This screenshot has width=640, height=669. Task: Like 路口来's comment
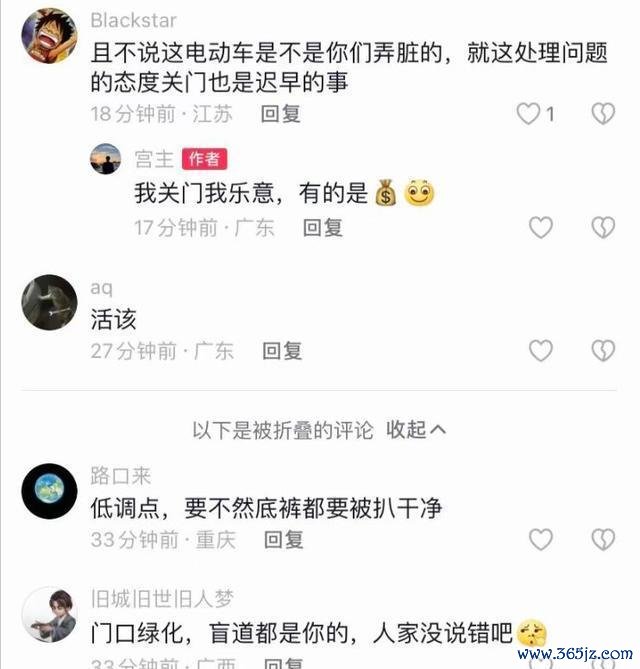541,540
